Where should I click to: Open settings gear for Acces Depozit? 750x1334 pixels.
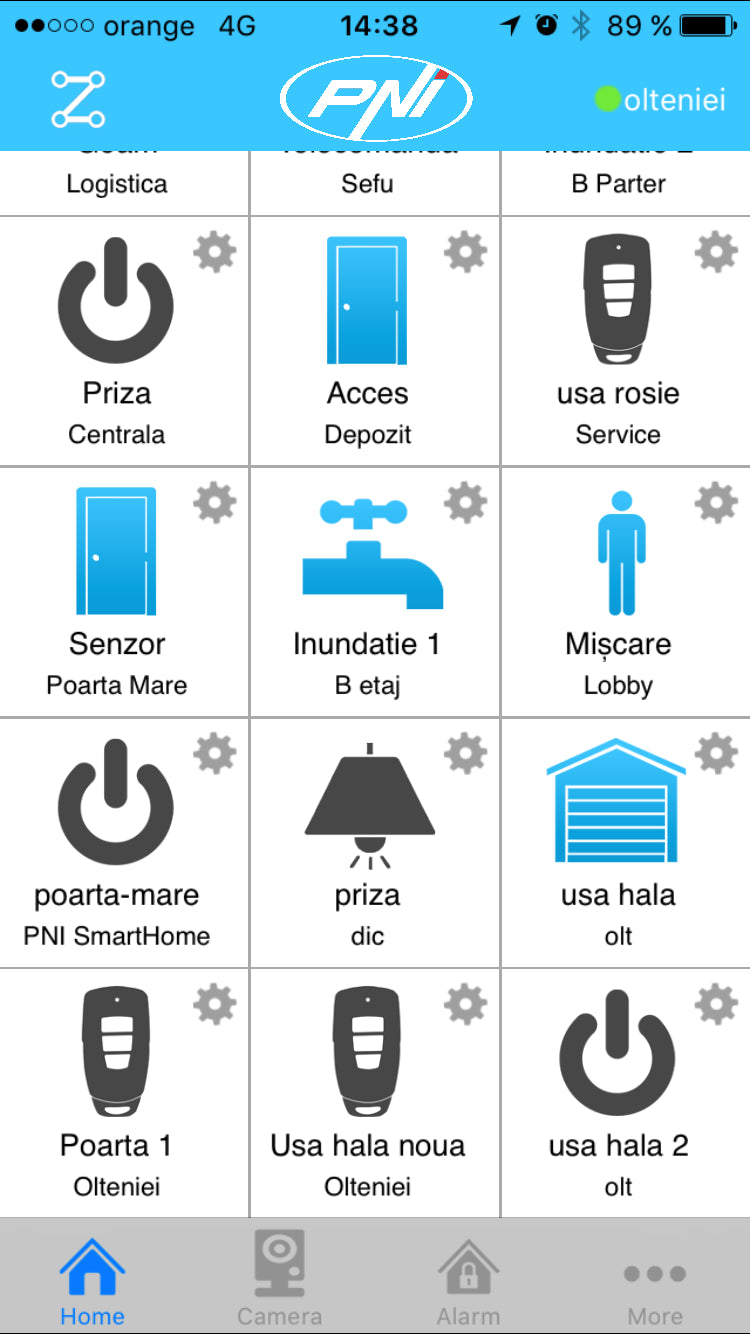click(465, 251)
